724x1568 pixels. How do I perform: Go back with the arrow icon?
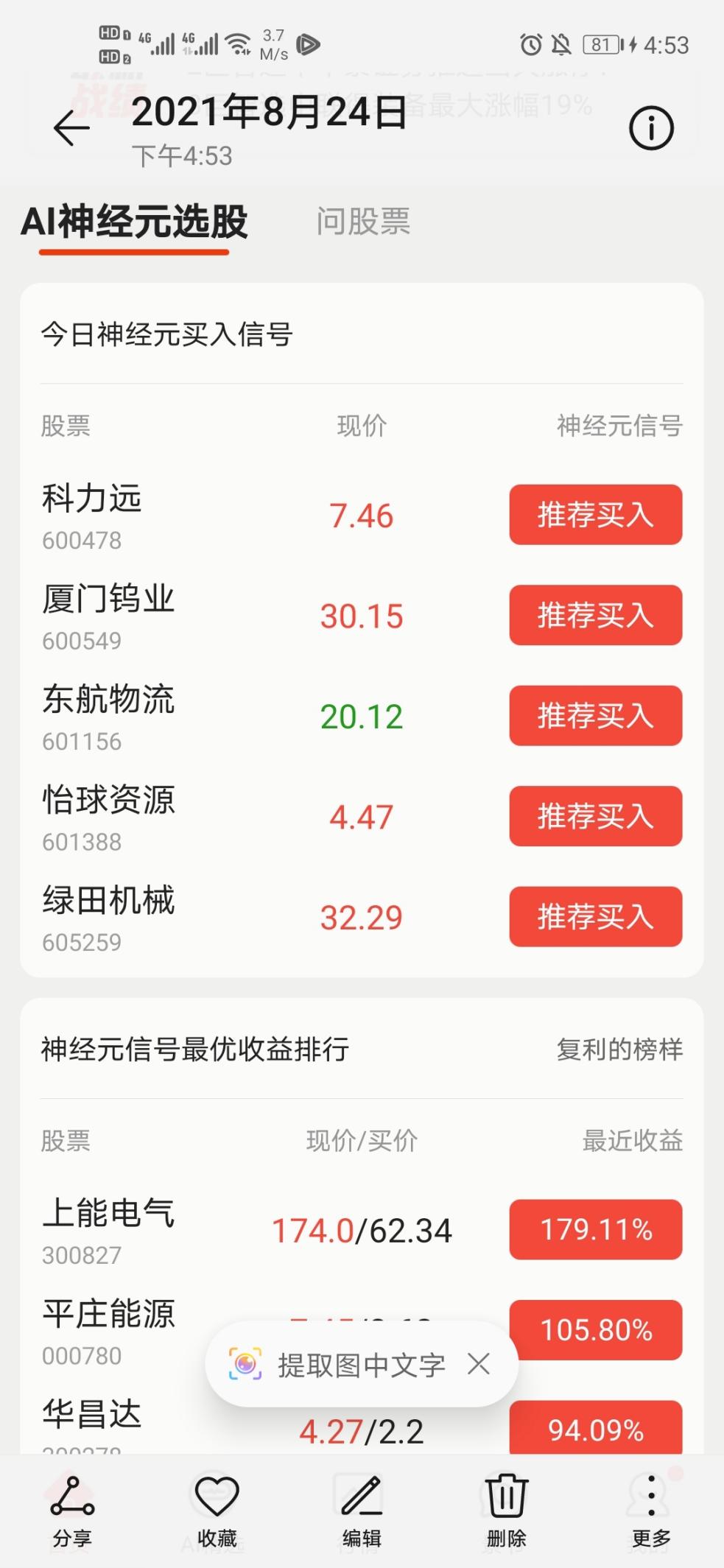click(x=71, y=129)
